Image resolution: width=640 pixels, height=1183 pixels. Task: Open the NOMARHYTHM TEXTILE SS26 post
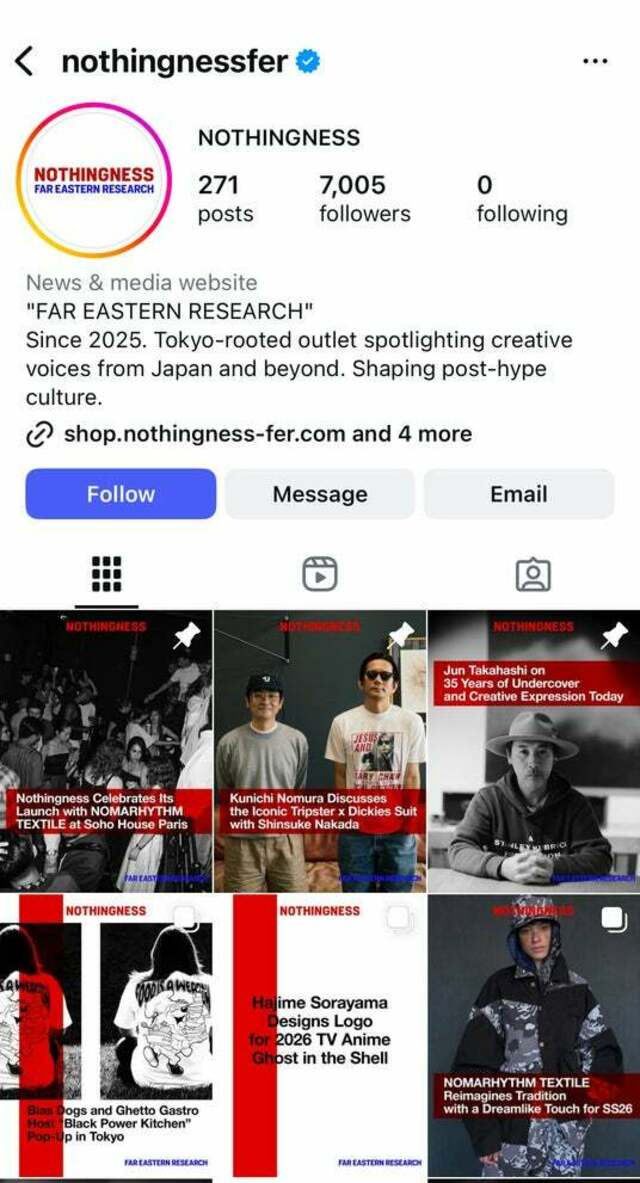pyautogui.click(x=534, y=1035)
